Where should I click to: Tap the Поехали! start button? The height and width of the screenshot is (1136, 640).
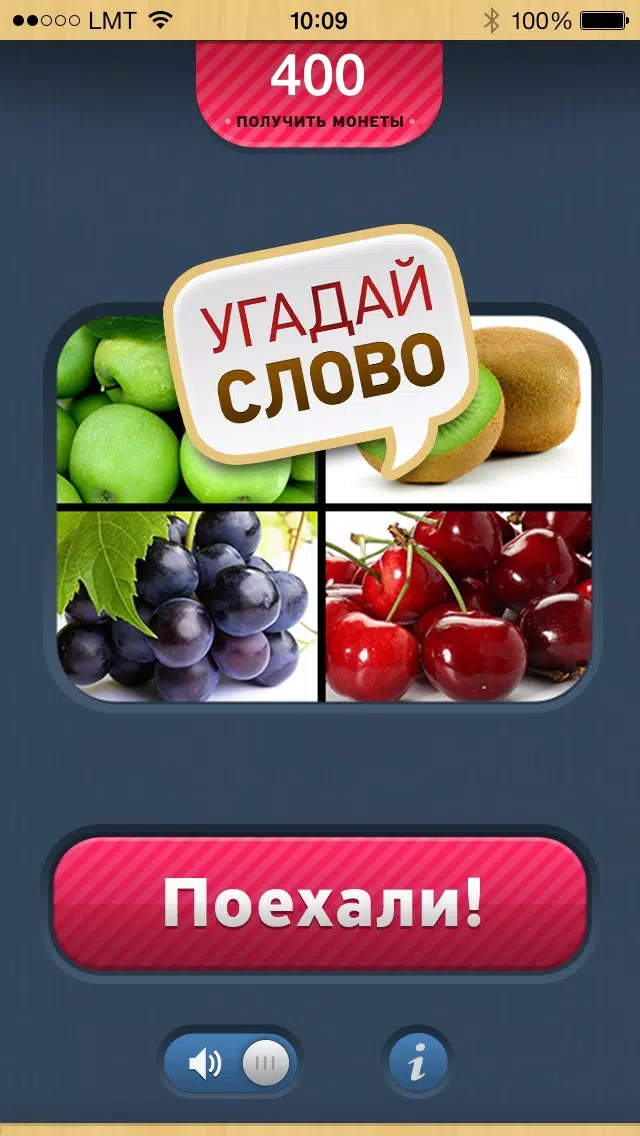click(320, 904)
